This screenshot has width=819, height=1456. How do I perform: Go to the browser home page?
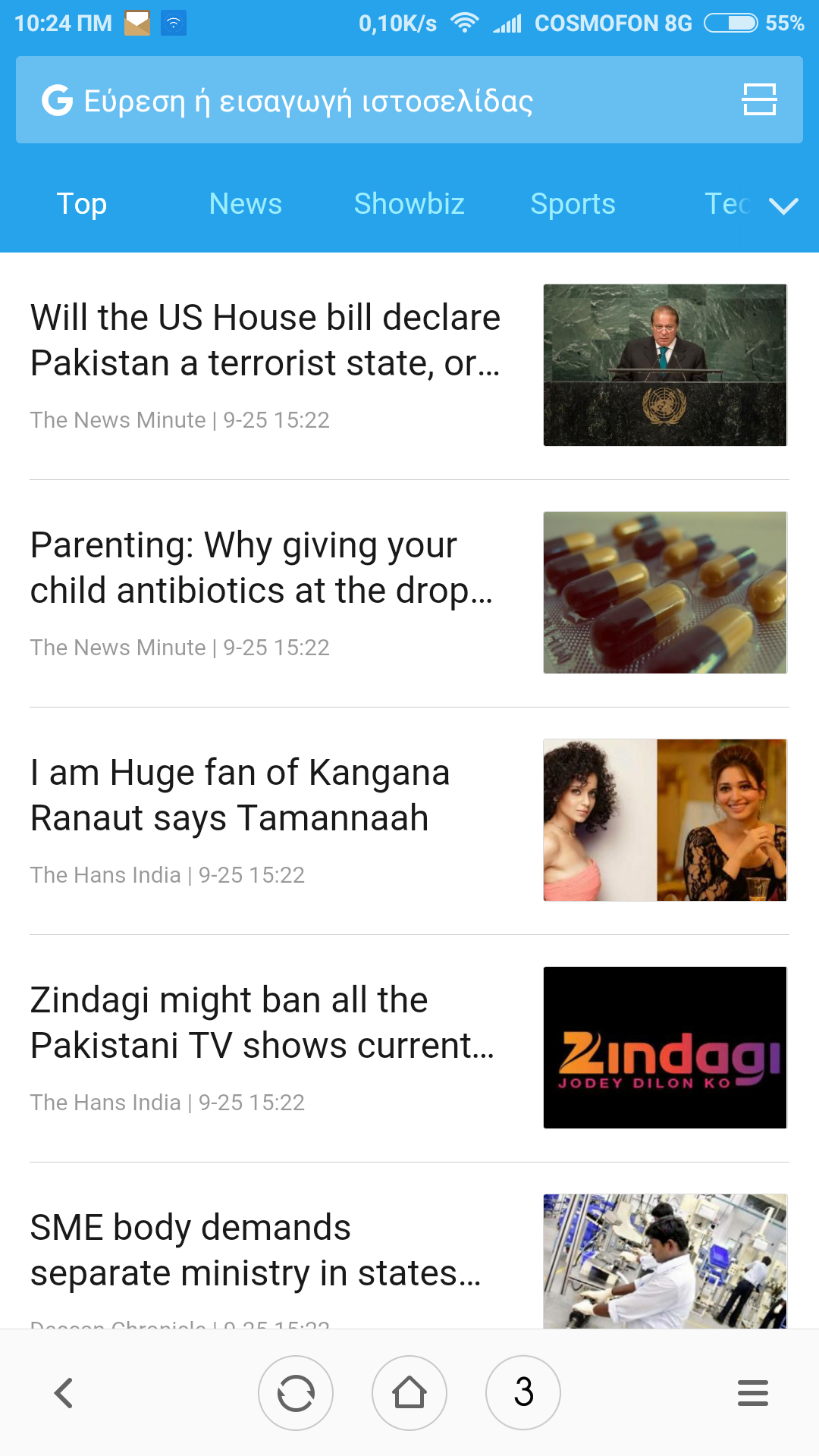(409, 1393)
